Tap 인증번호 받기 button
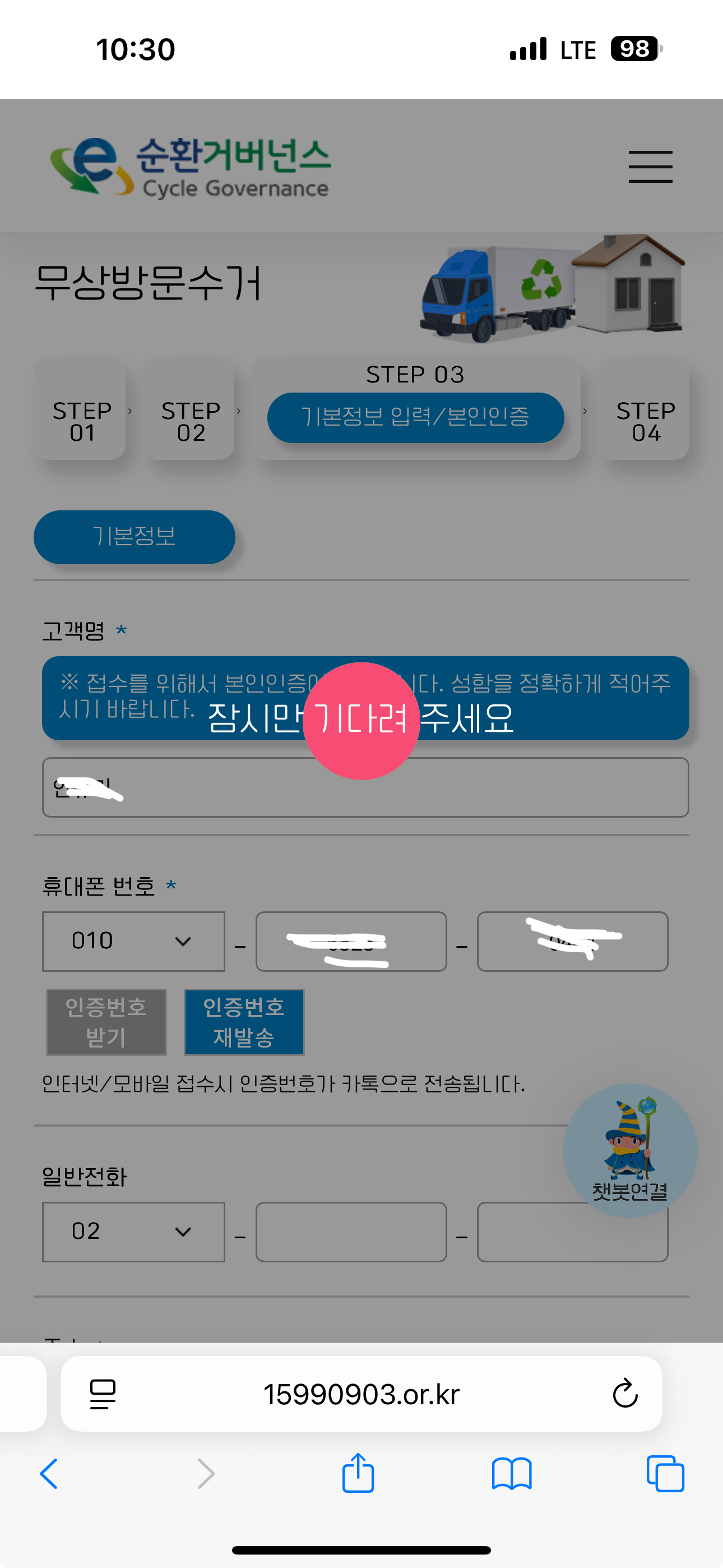723x1568 pixels. pyautogui.click(x=106, y=1022)
